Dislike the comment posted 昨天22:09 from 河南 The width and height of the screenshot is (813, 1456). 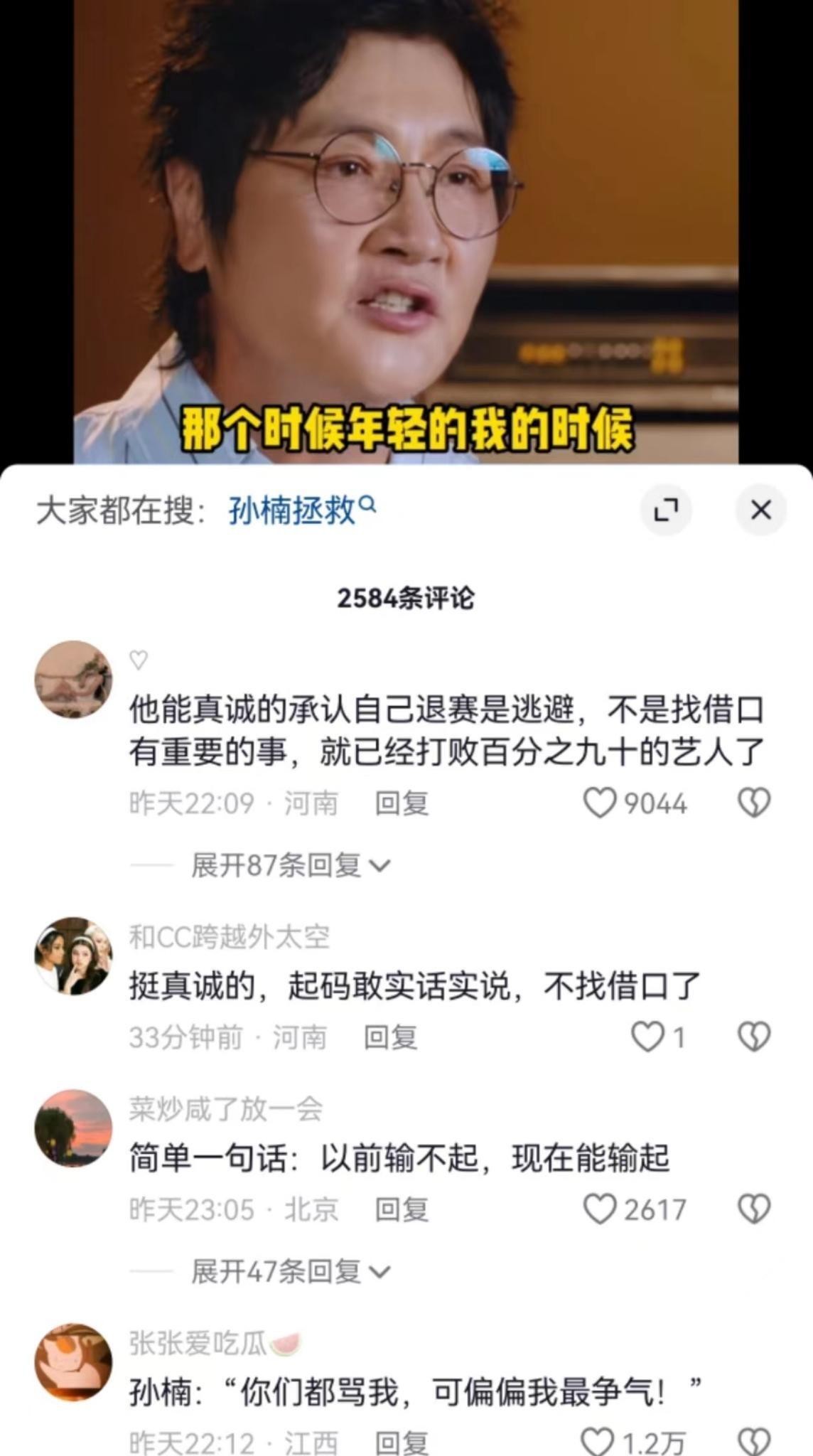coord(753,803)
